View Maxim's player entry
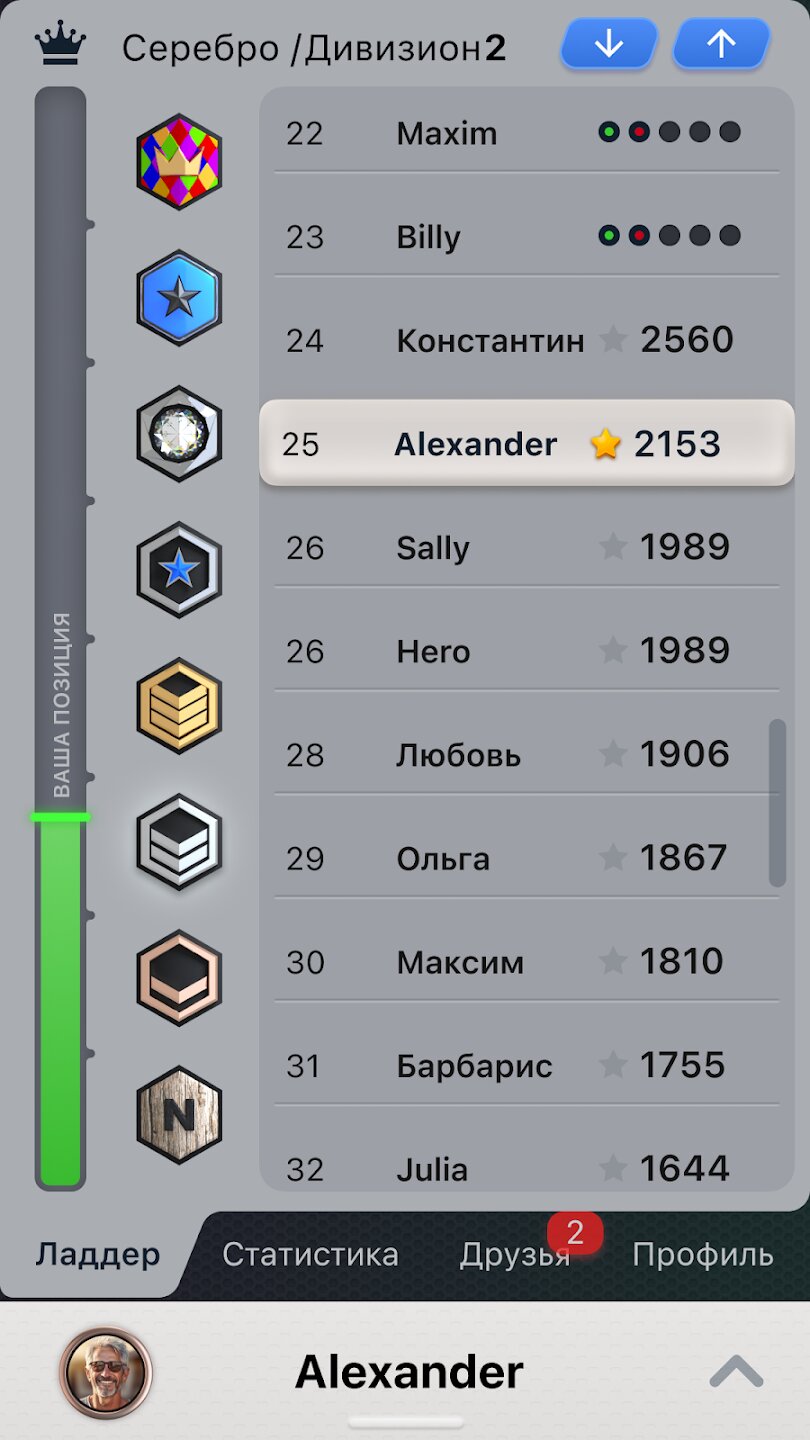This screenshot has width=810, height=1440. [526, 133]
